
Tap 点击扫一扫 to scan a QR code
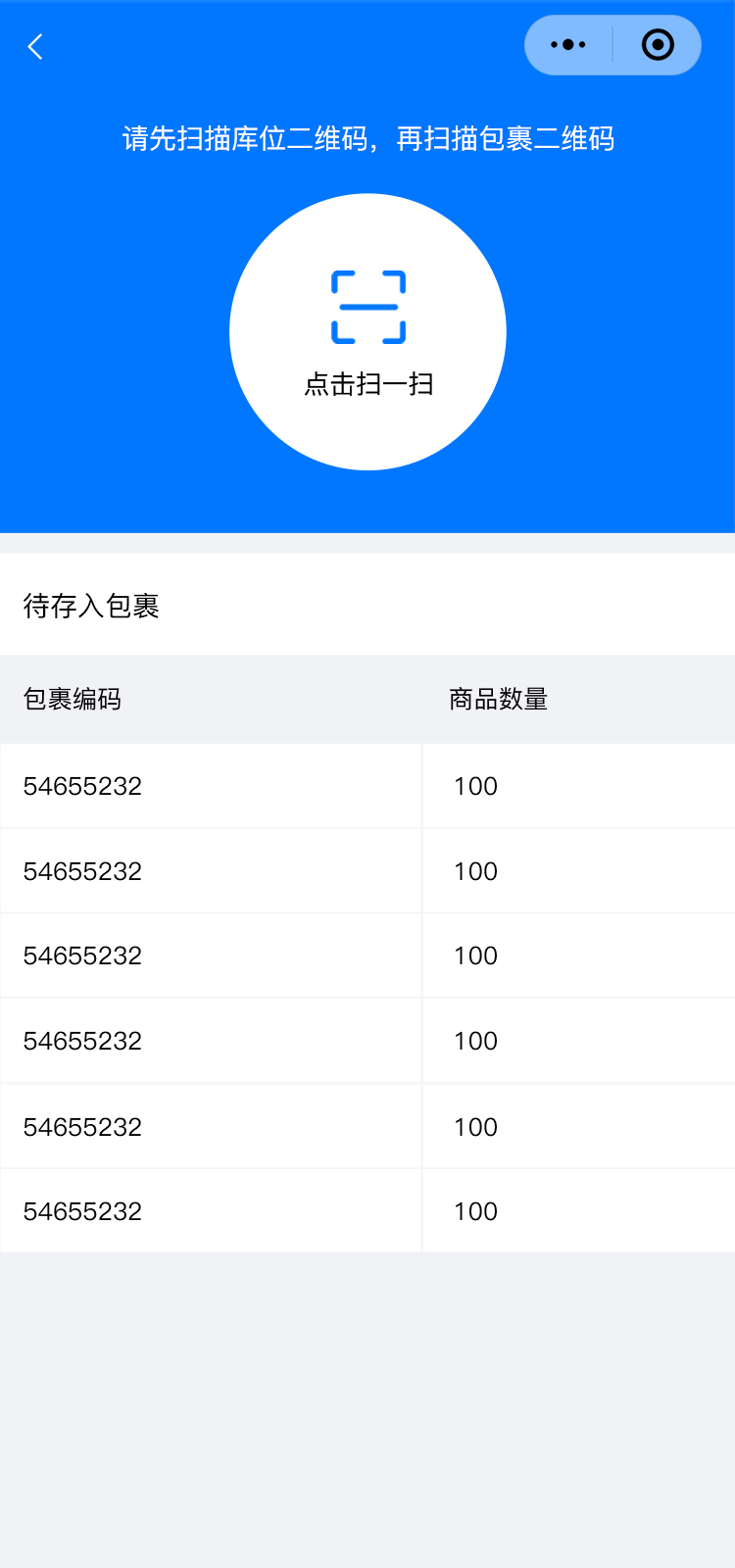pyautogui.click(x=367, y=332)
